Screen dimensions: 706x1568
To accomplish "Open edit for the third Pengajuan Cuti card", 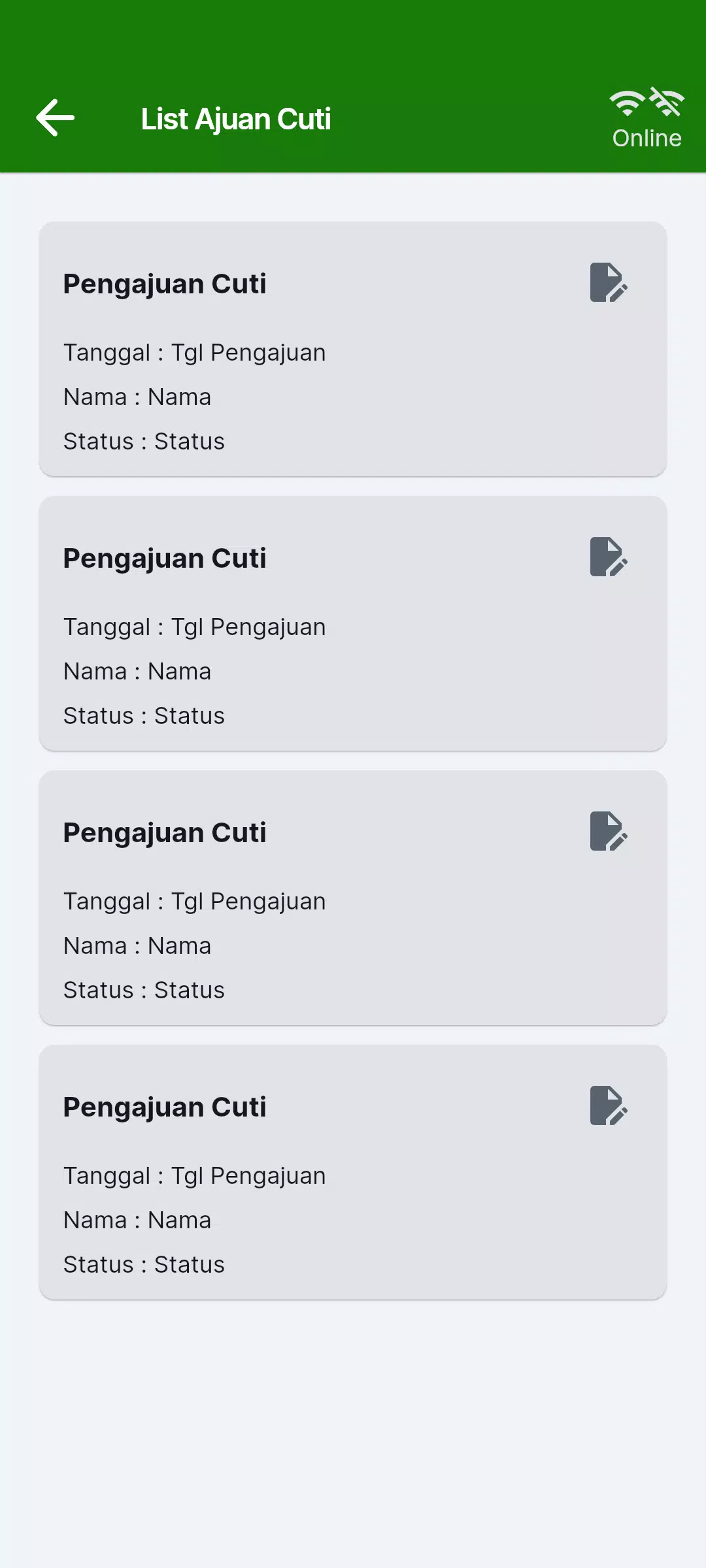I will (x=608, y=832).
